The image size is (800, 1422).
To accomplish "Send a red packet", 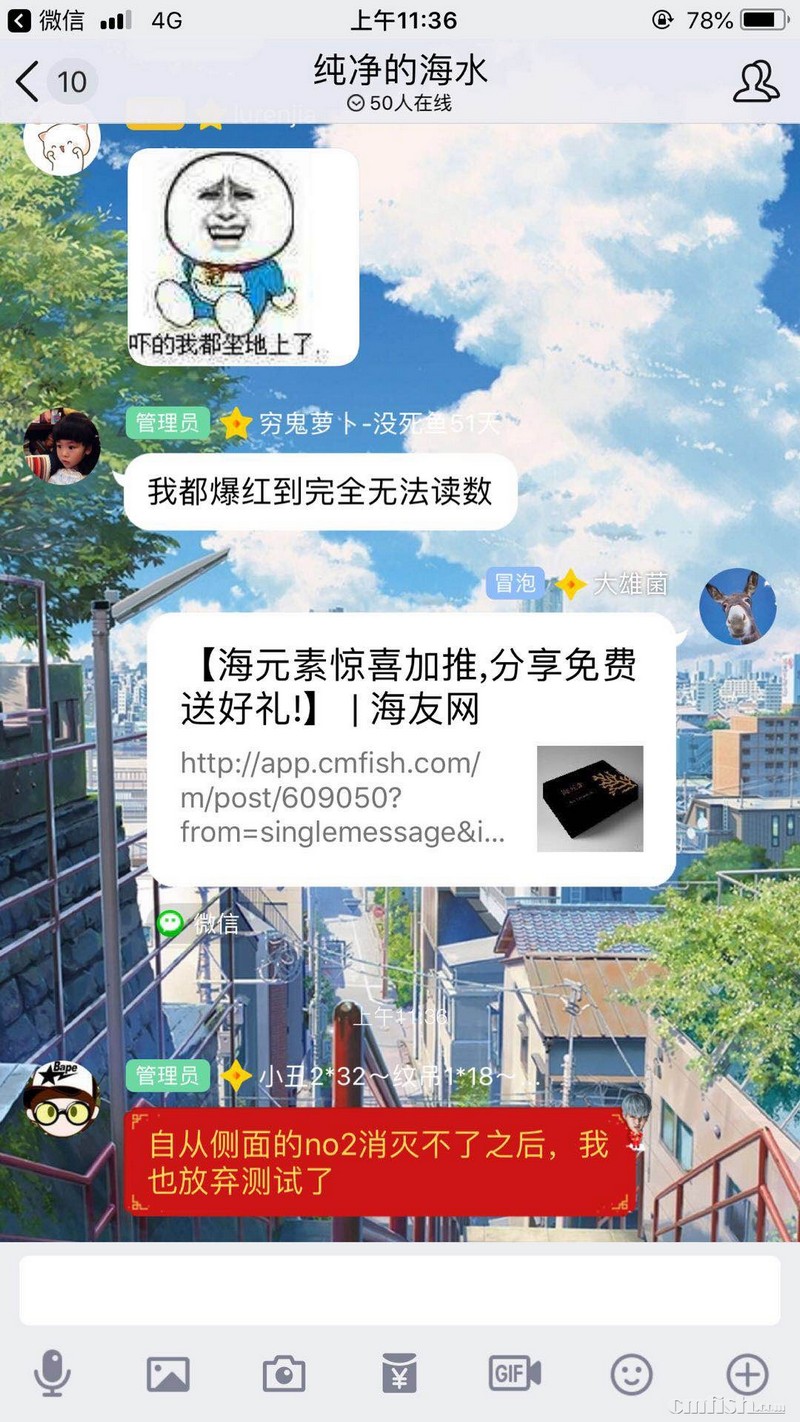I will pos(400,1374).
